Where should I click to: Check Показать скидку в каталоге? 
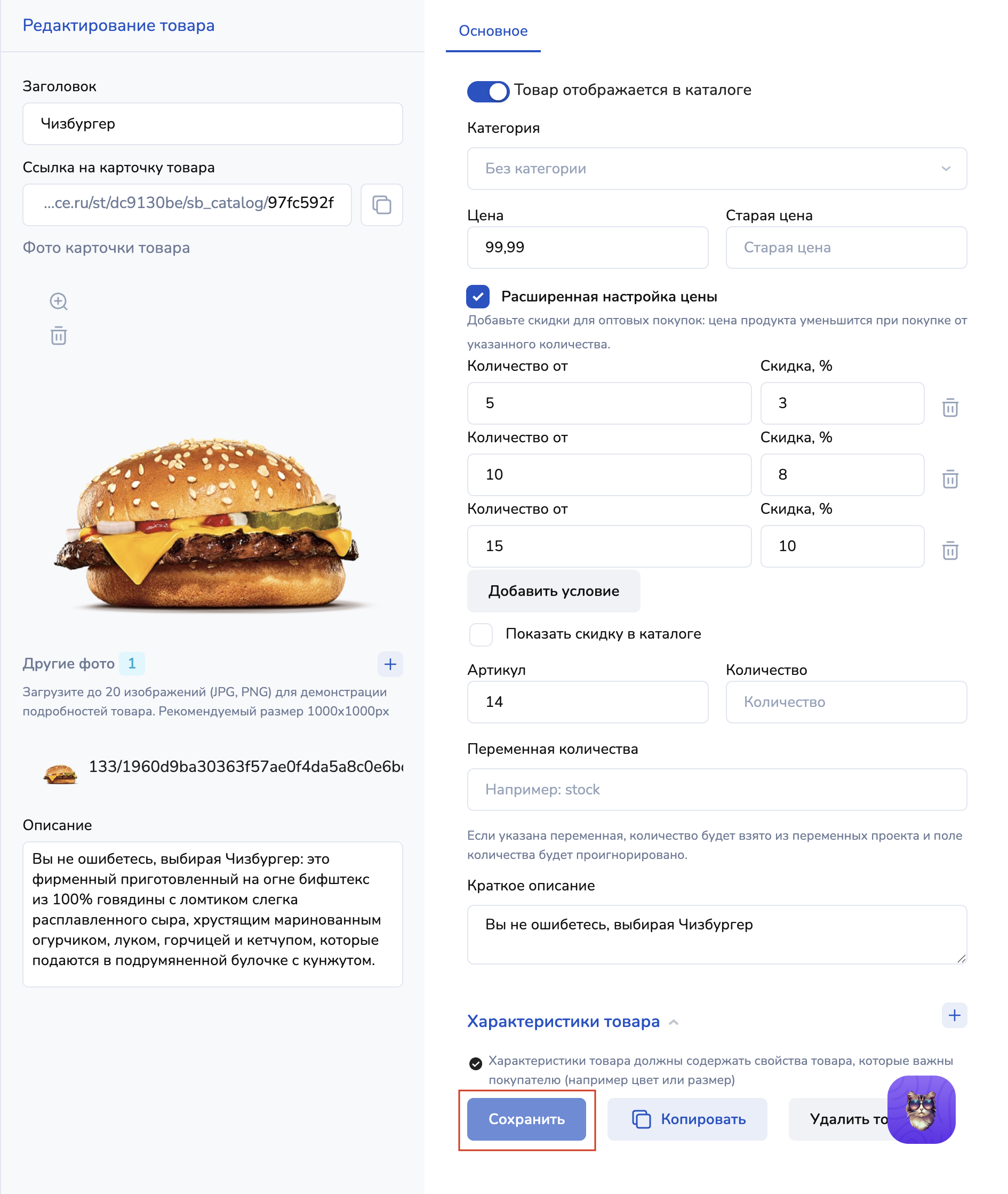pos(481,634)
